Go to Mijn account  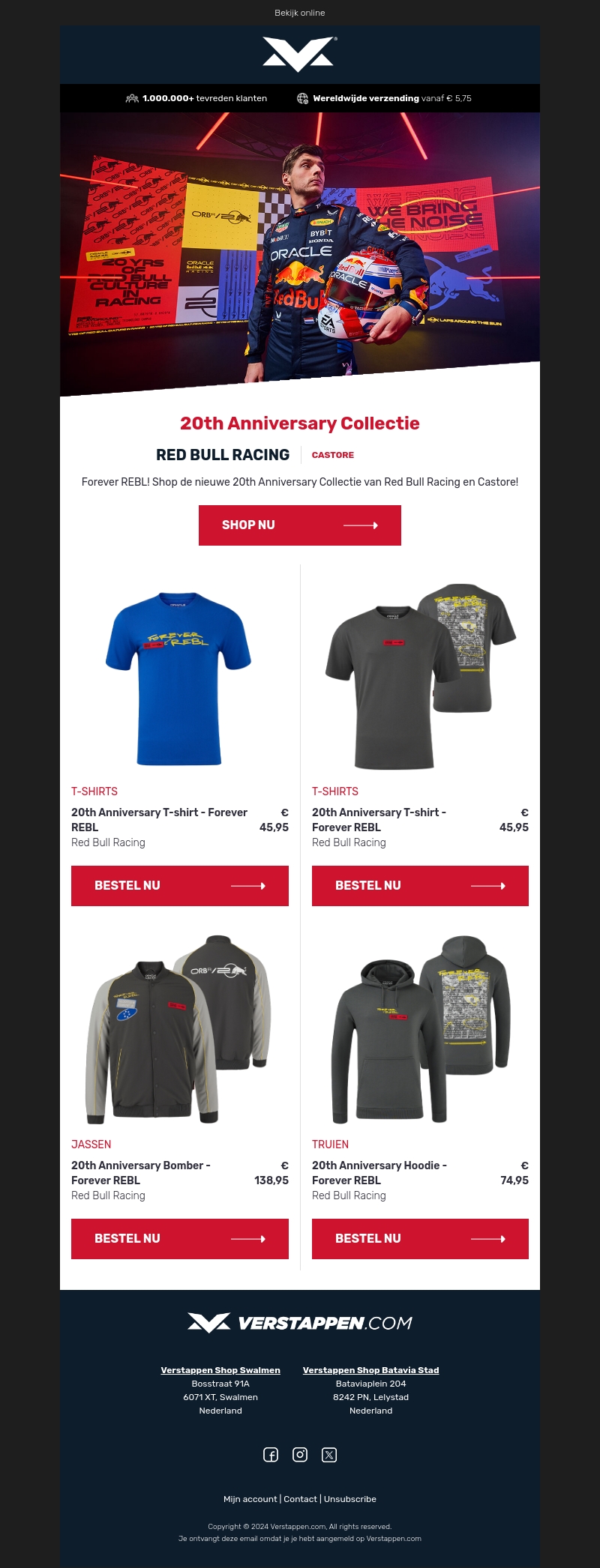coord(250,1499)
